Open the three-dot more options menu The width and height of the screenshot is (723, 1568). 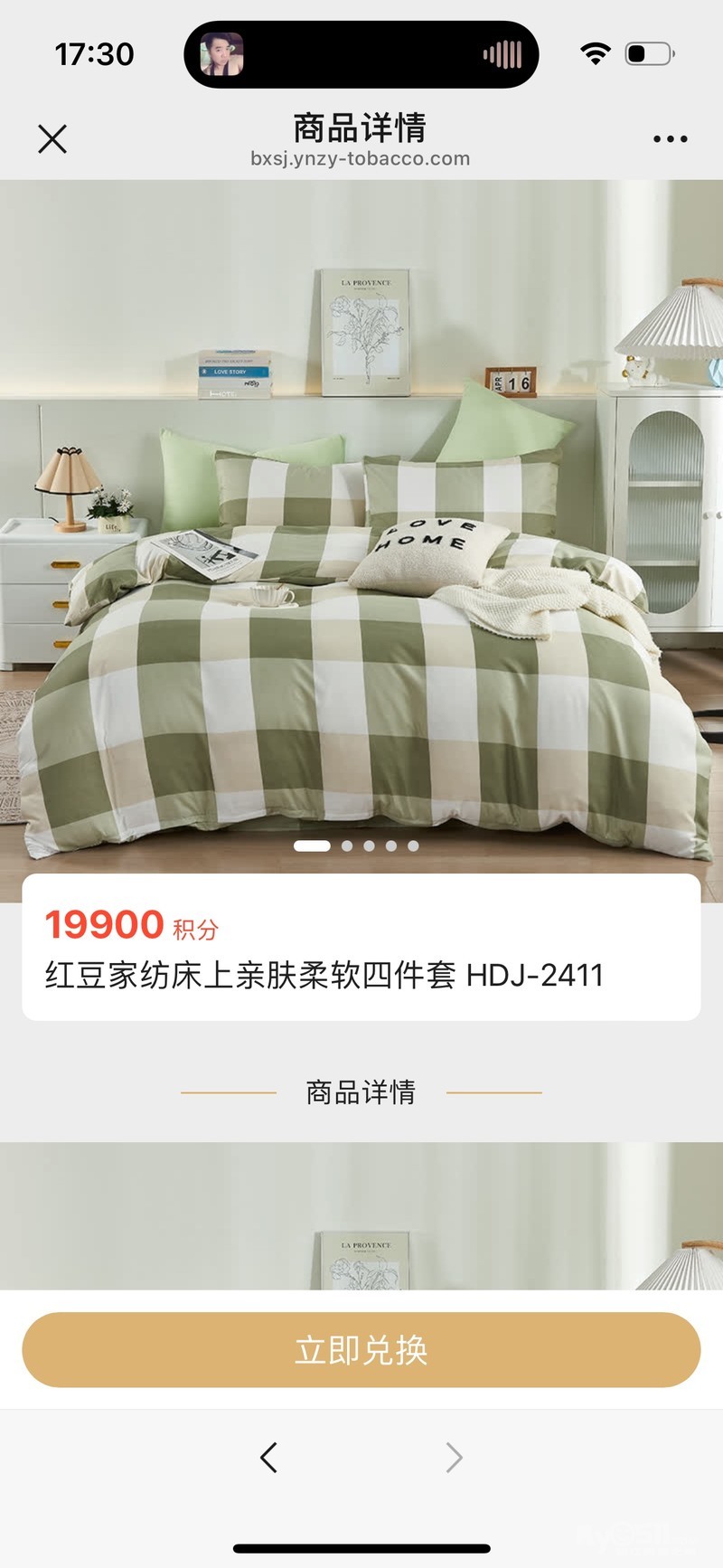(x=670, y=139)
